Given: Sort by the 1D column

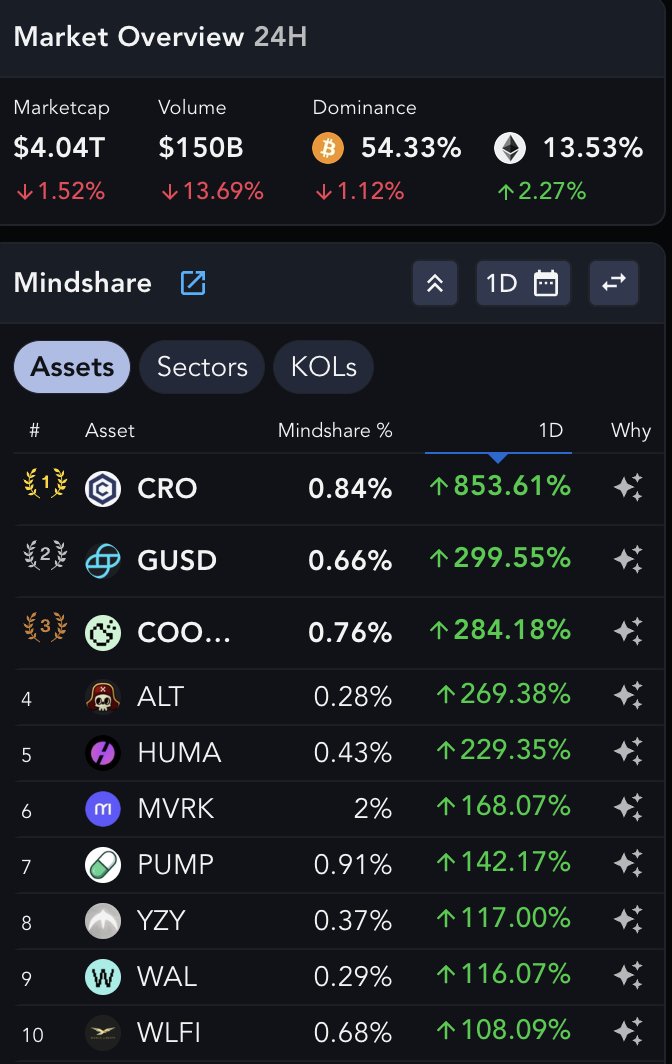Looking at the screenshot, I should coord(550,431).
